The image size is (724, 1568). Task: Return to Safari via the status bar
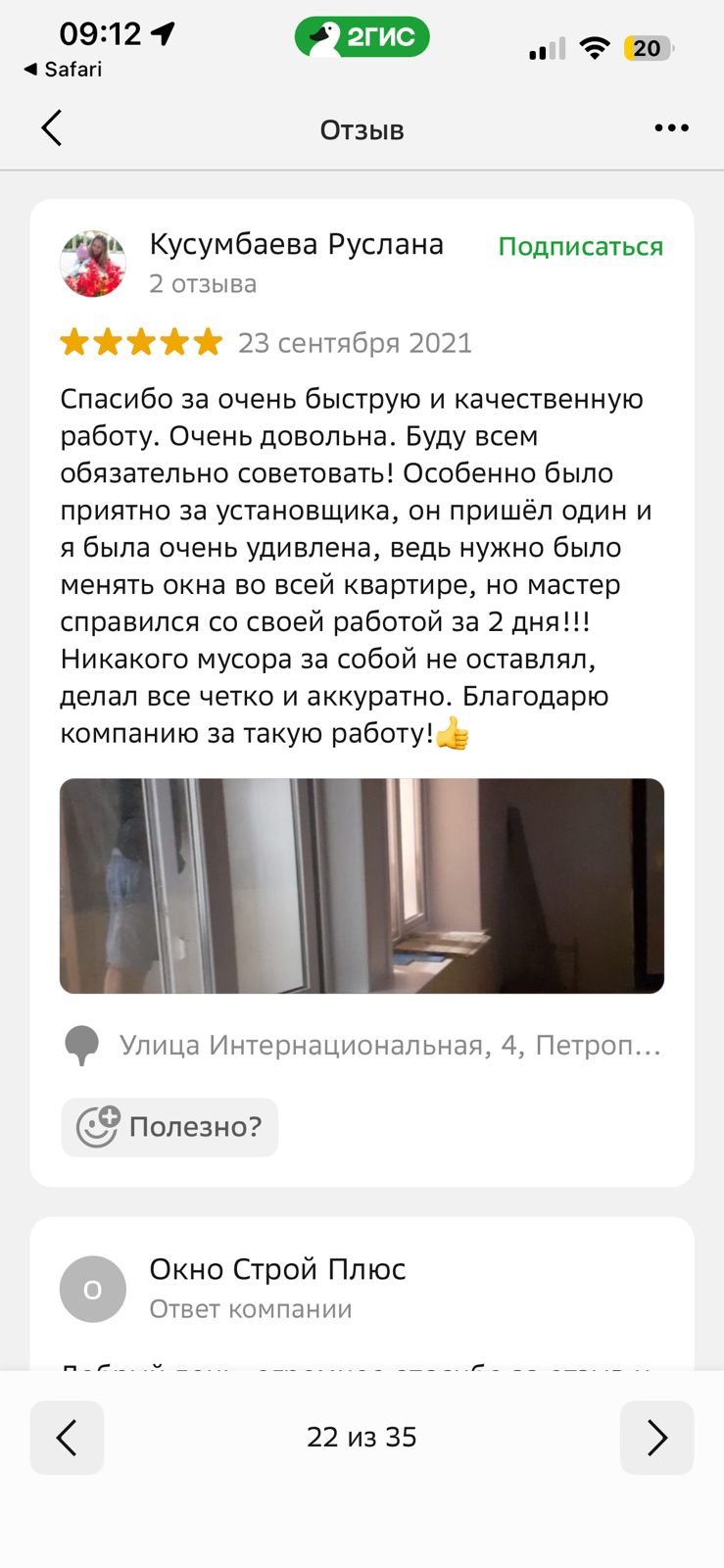[63, 70]
